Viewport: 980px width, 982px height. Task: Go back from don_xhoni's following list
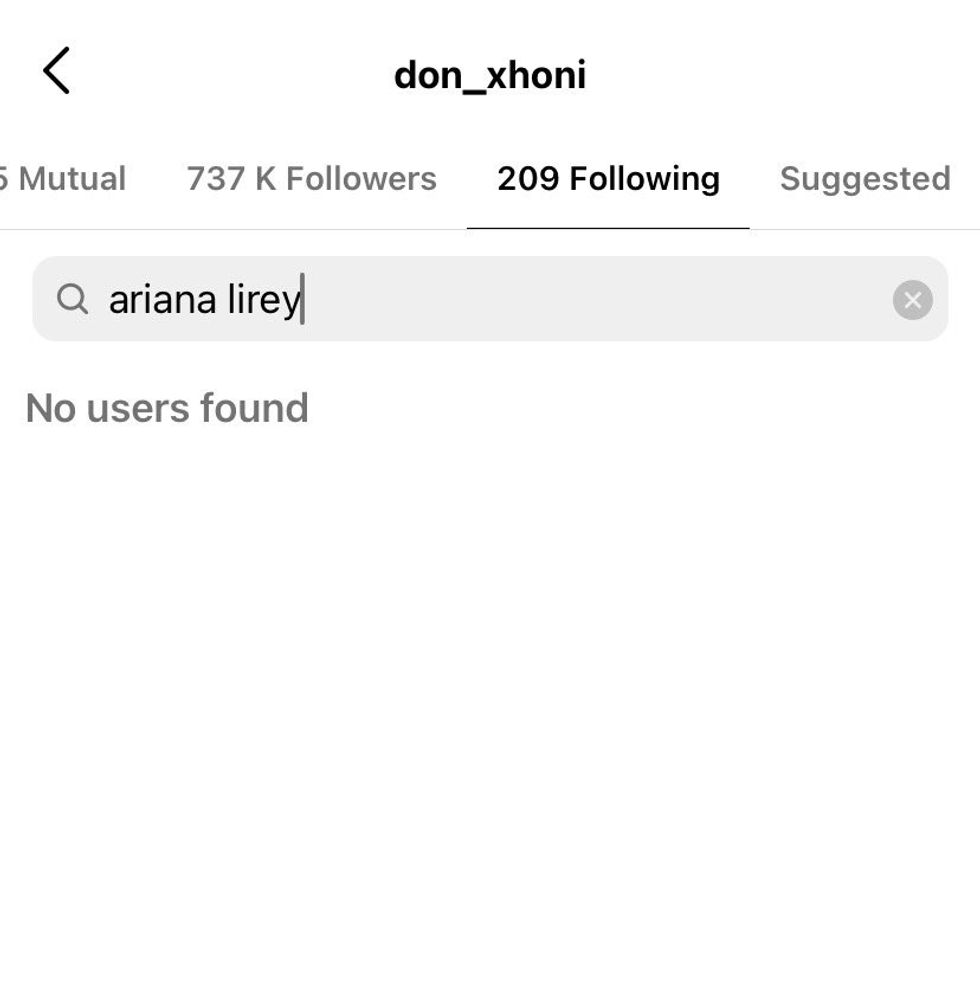57,72
